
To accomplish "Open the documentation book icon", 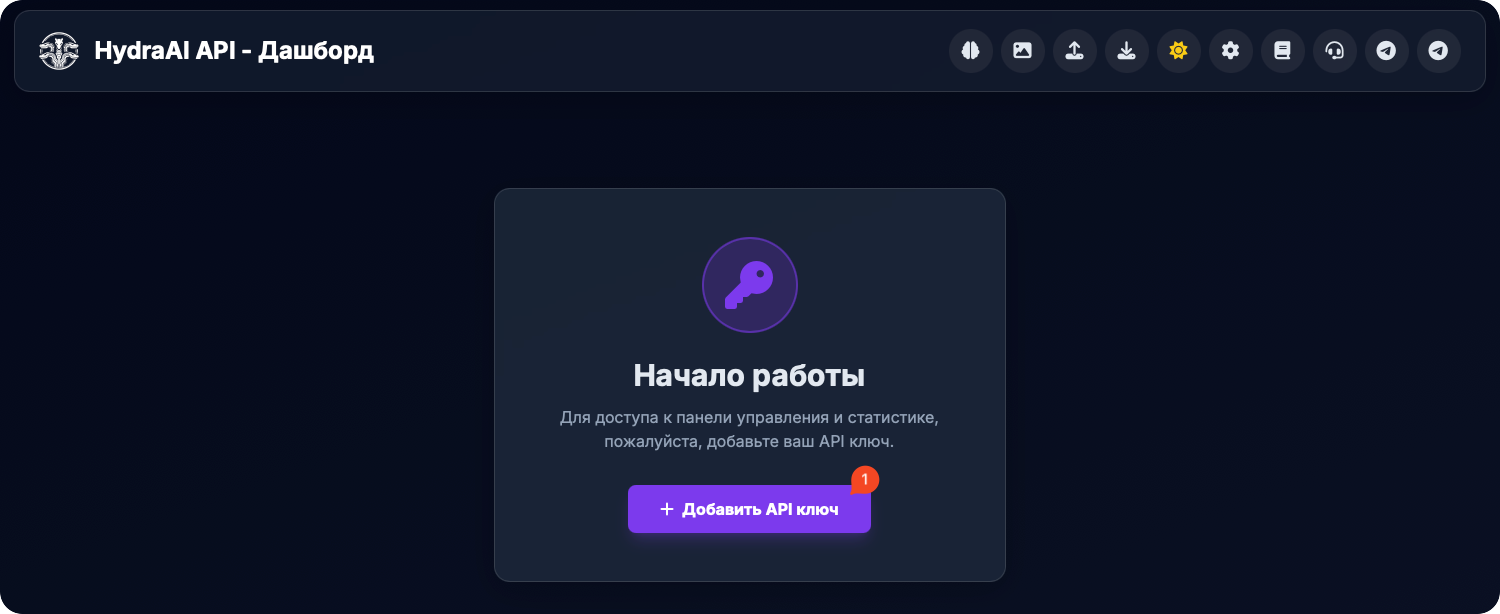I will 1282,50.
